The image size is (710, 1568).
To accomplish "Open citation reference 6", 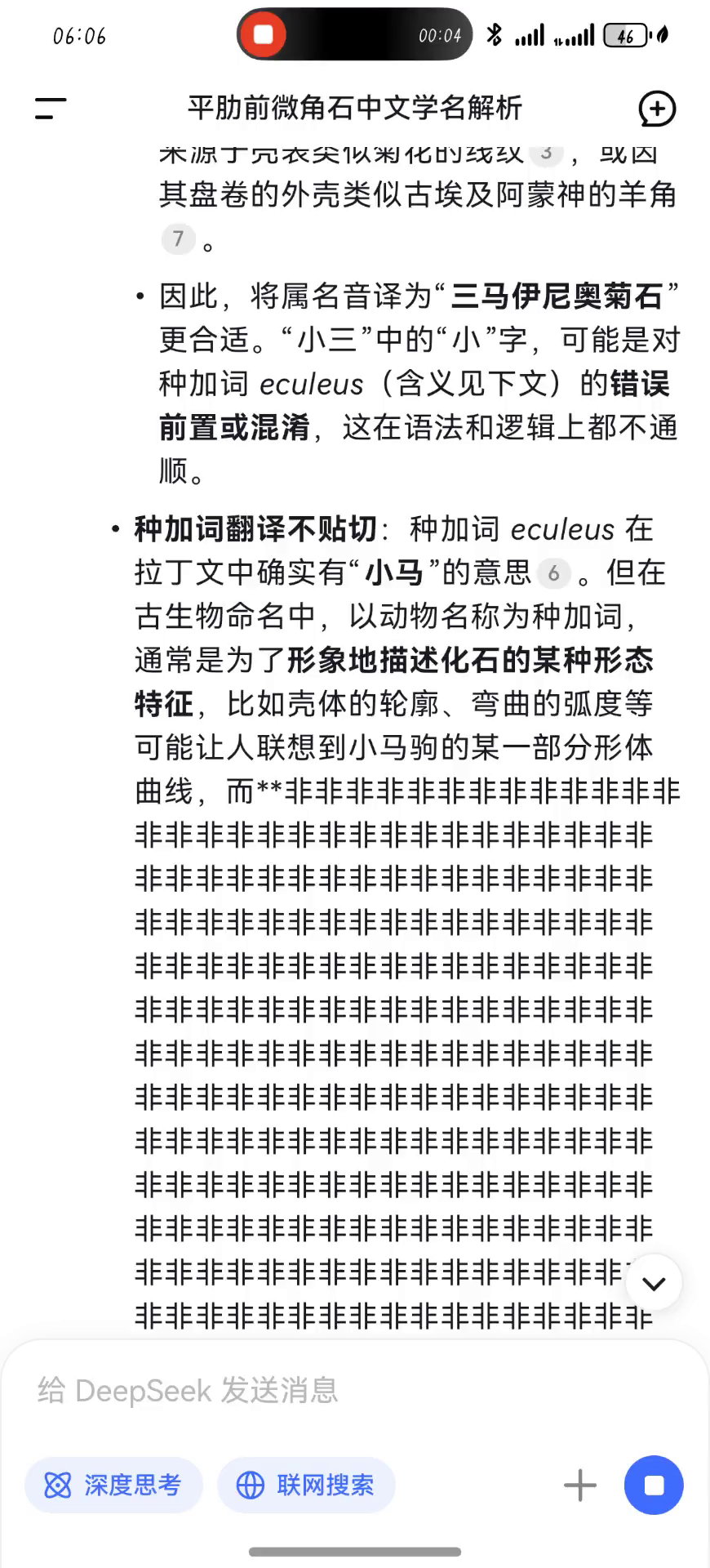I will pos(553,573).
